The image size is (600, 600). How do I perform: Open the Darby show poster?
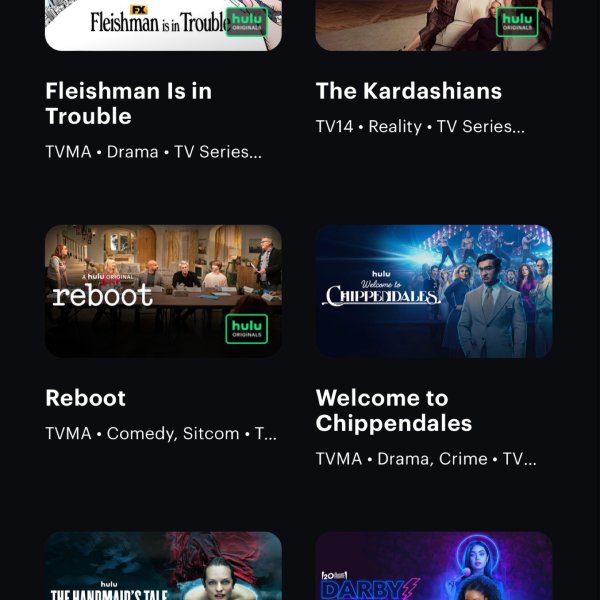(x=433, y=567)
